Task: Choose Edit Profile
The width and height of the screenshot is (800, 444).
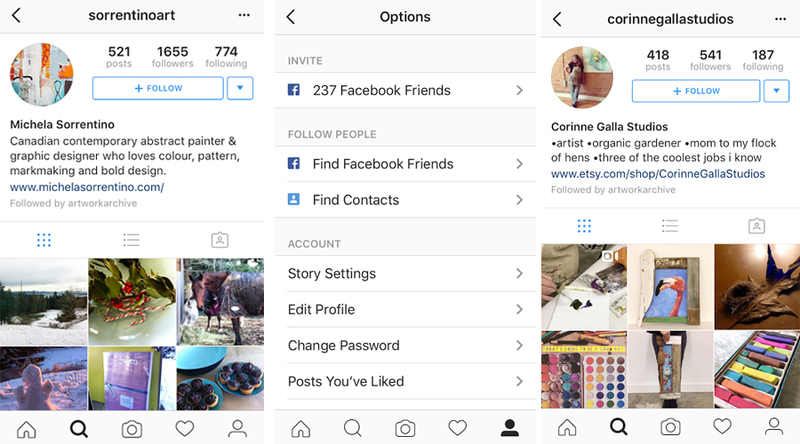Action: [x=405, y=310]
